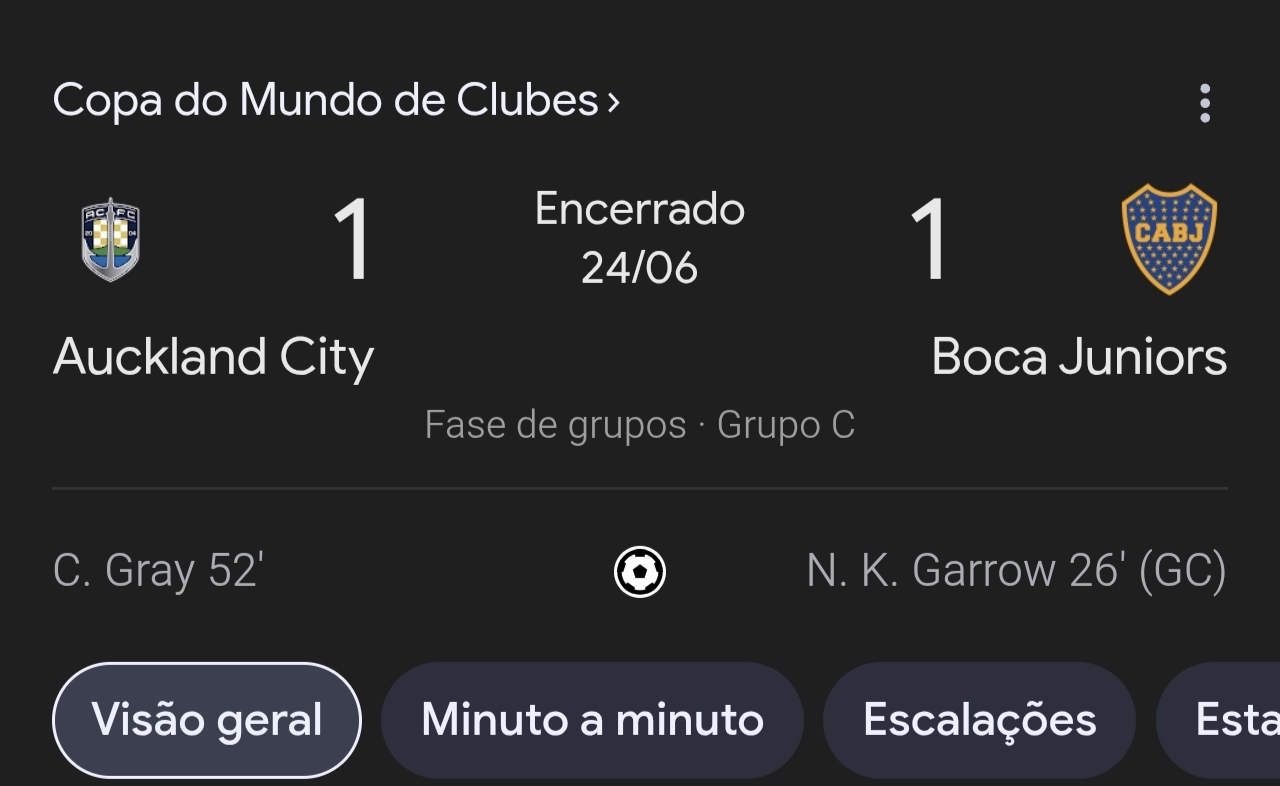The image size is (1280, 786).
Task: Open the Auckland City team page
Action: click(x=213, y=357)
